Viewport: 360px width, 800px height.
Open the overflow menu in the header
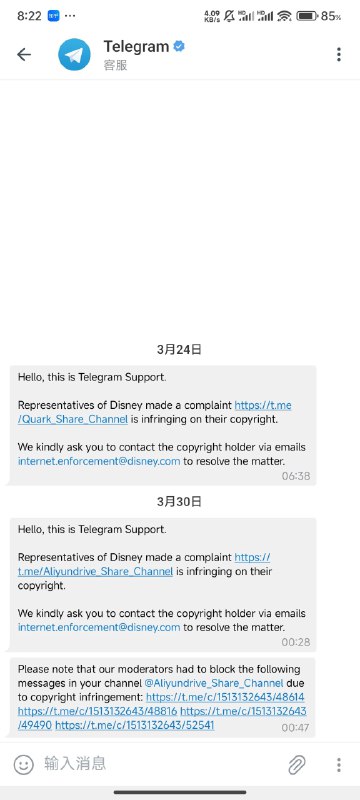[x=339, y=55]
